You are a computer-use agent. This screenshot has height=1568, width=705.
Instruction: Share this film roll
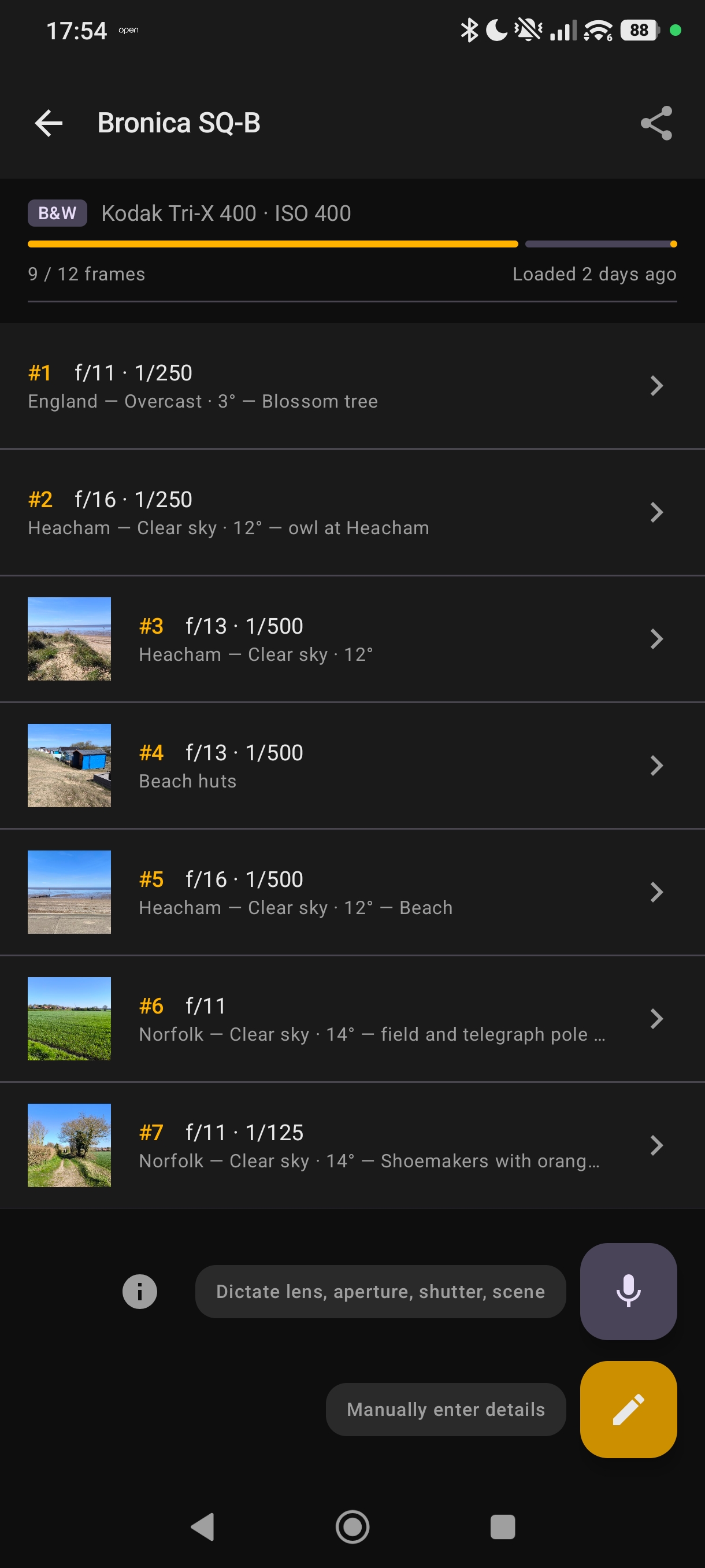coord(656,123)
